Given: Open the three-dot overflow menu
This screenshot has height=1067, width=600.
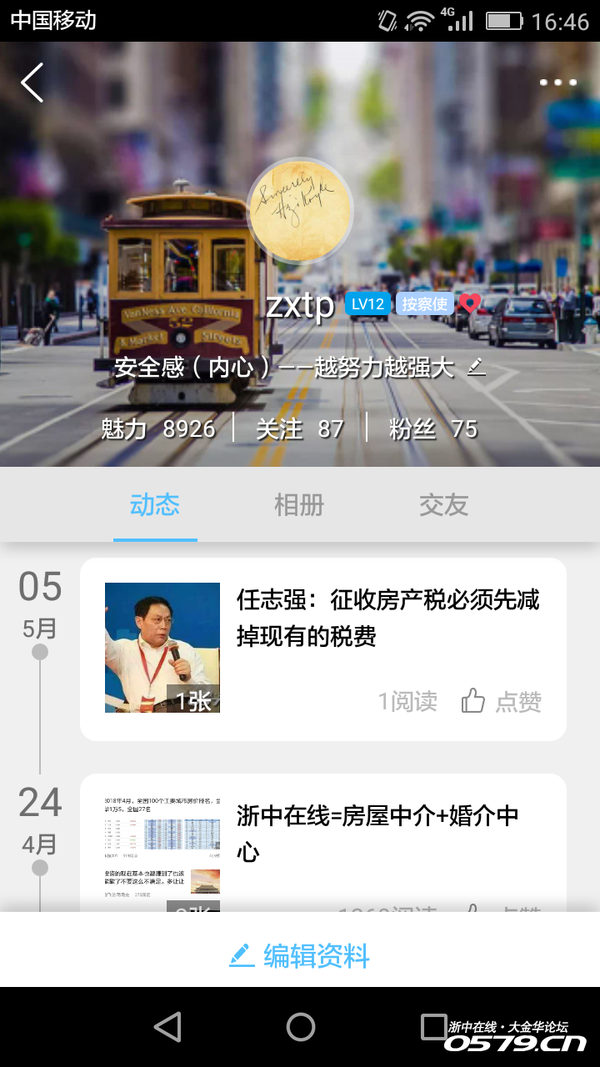Looking at the screenshot, I should point(558,82).
